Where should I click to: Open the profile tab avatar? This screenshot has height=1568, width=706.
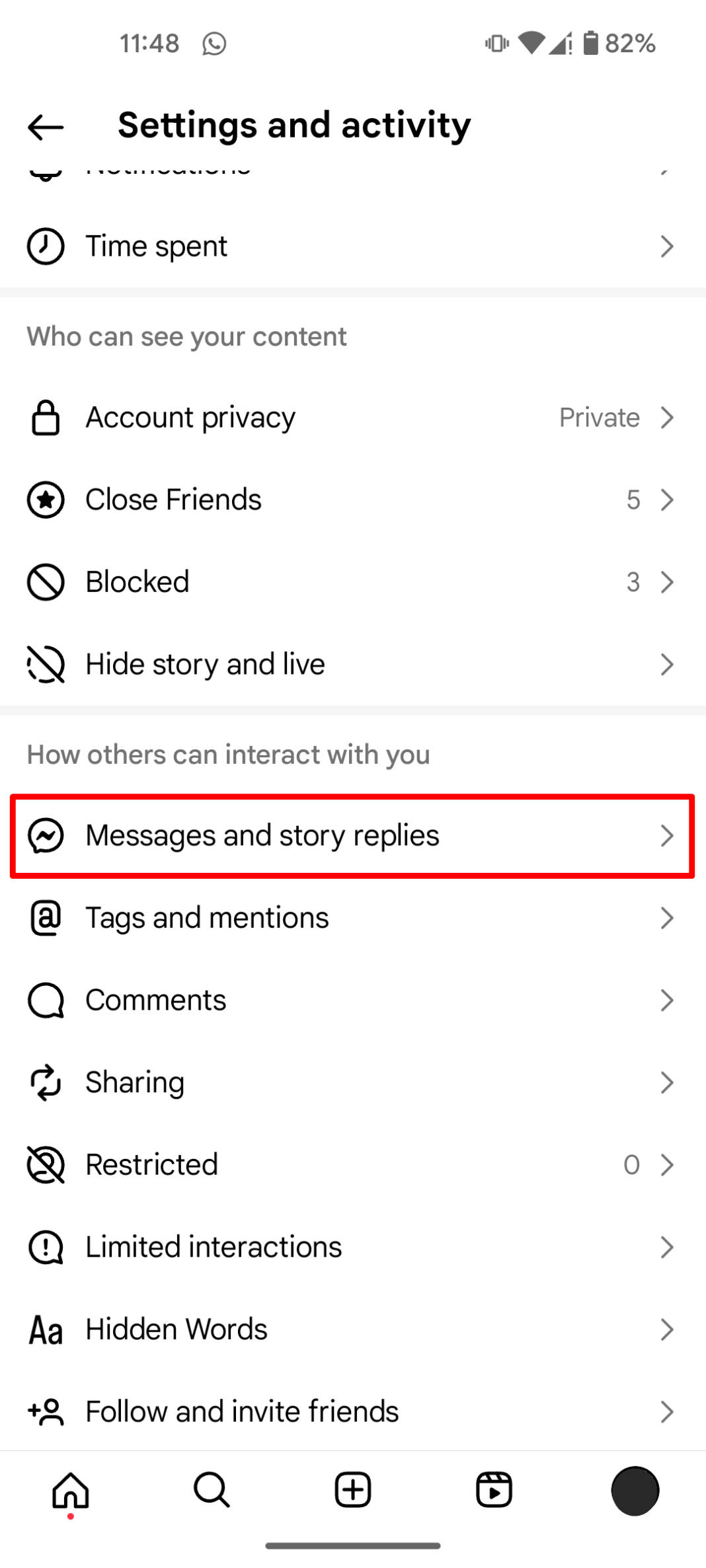tap(635, 1490)
